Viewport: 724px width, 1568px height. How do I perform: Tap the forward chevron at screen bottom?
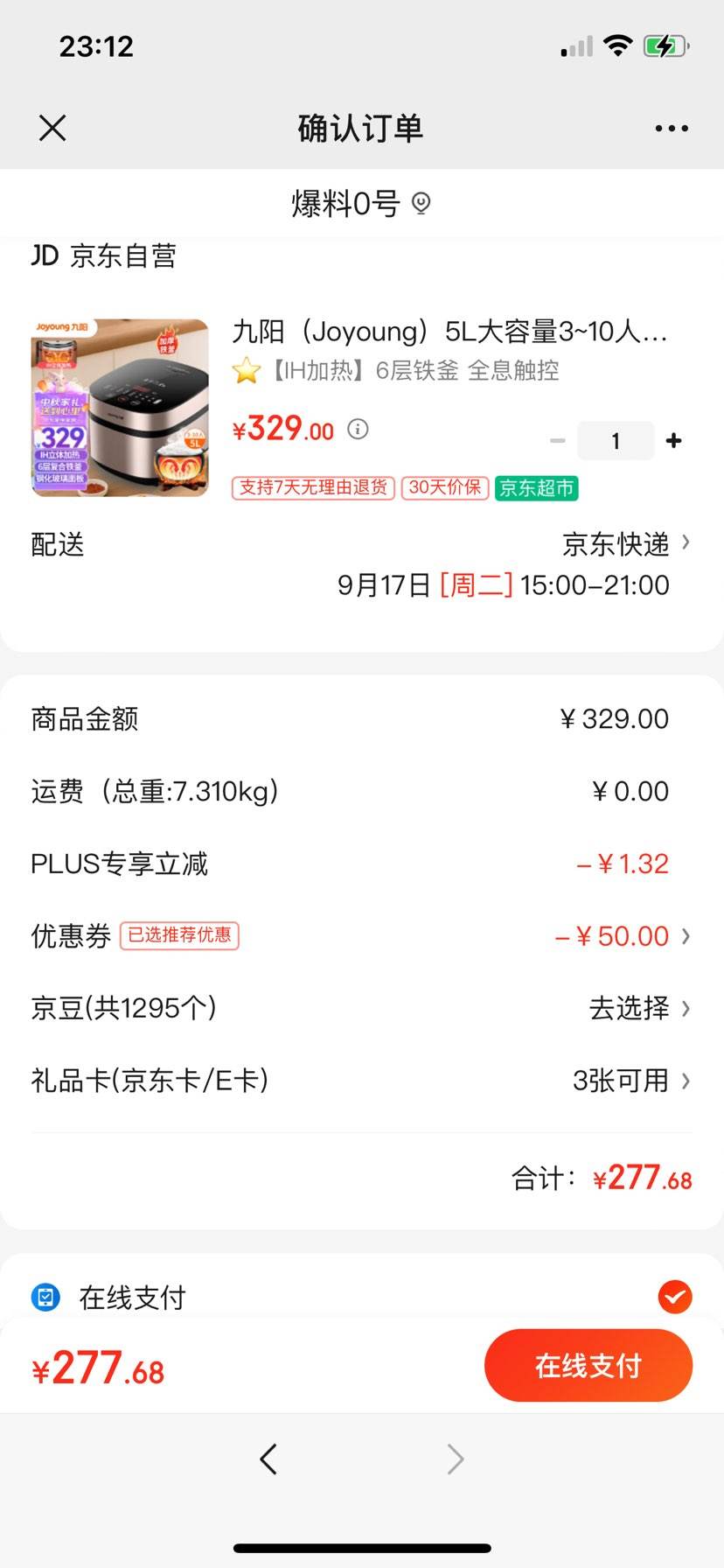point(455,1459)
